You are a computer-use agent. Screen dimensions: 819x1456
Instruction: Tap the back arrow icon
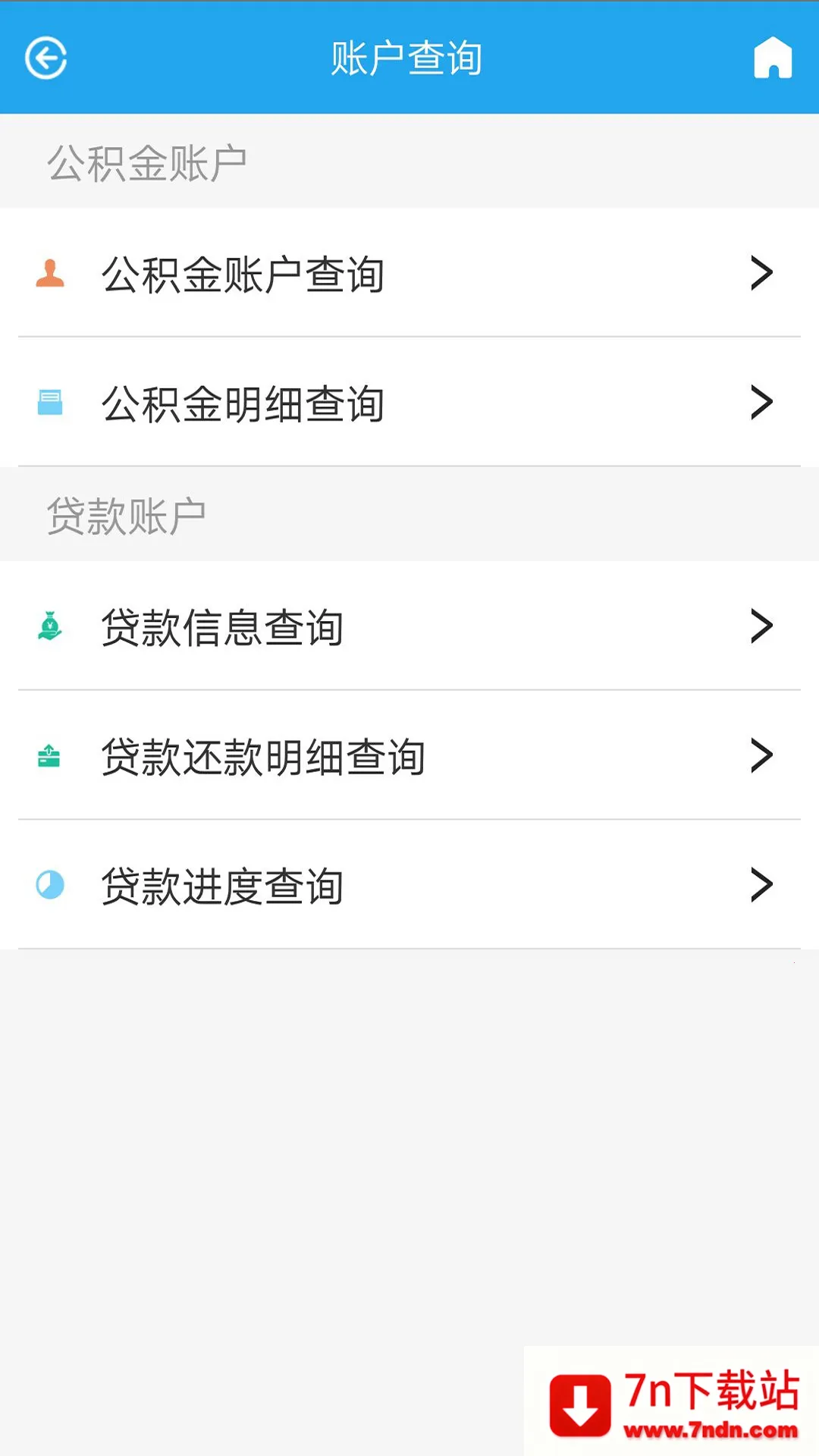pyautogui.click(x=47, y=57)
